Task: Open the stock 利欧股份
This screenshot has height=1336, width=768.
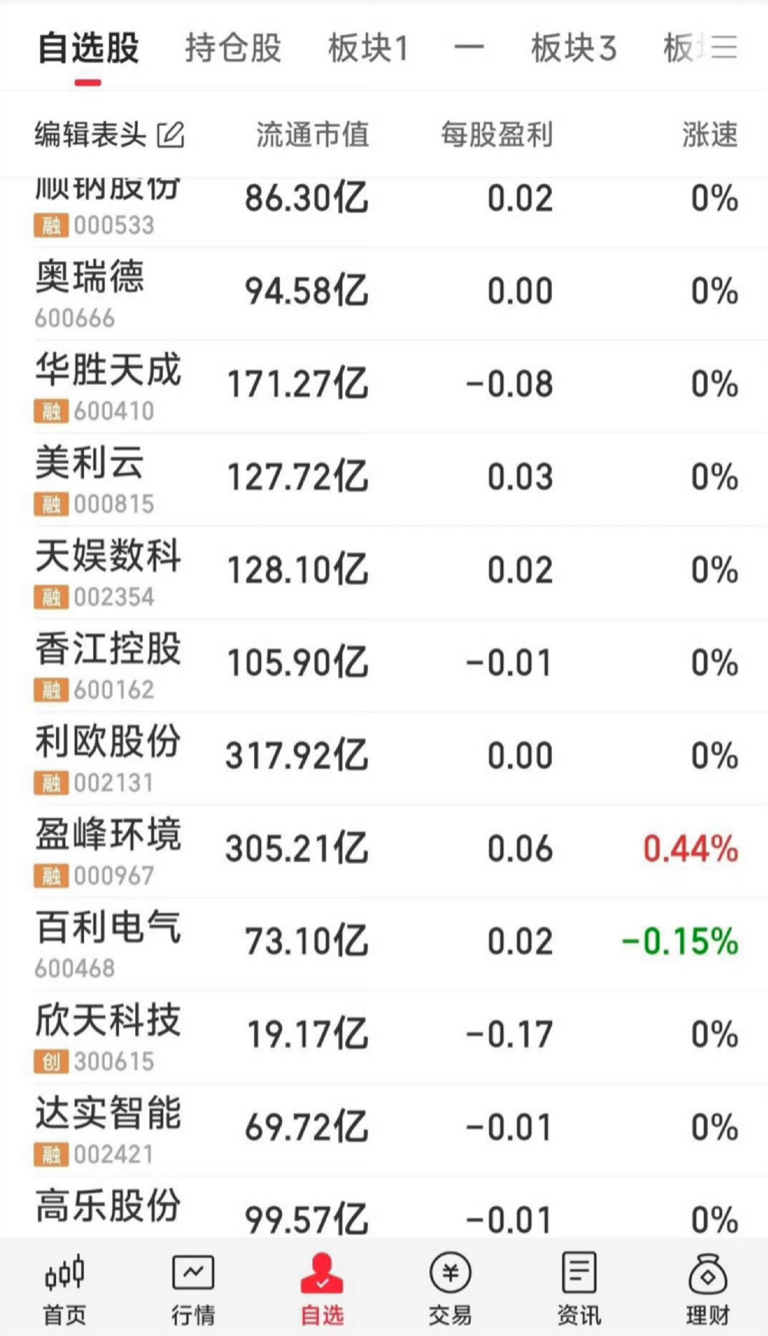Action: point(384,758)
